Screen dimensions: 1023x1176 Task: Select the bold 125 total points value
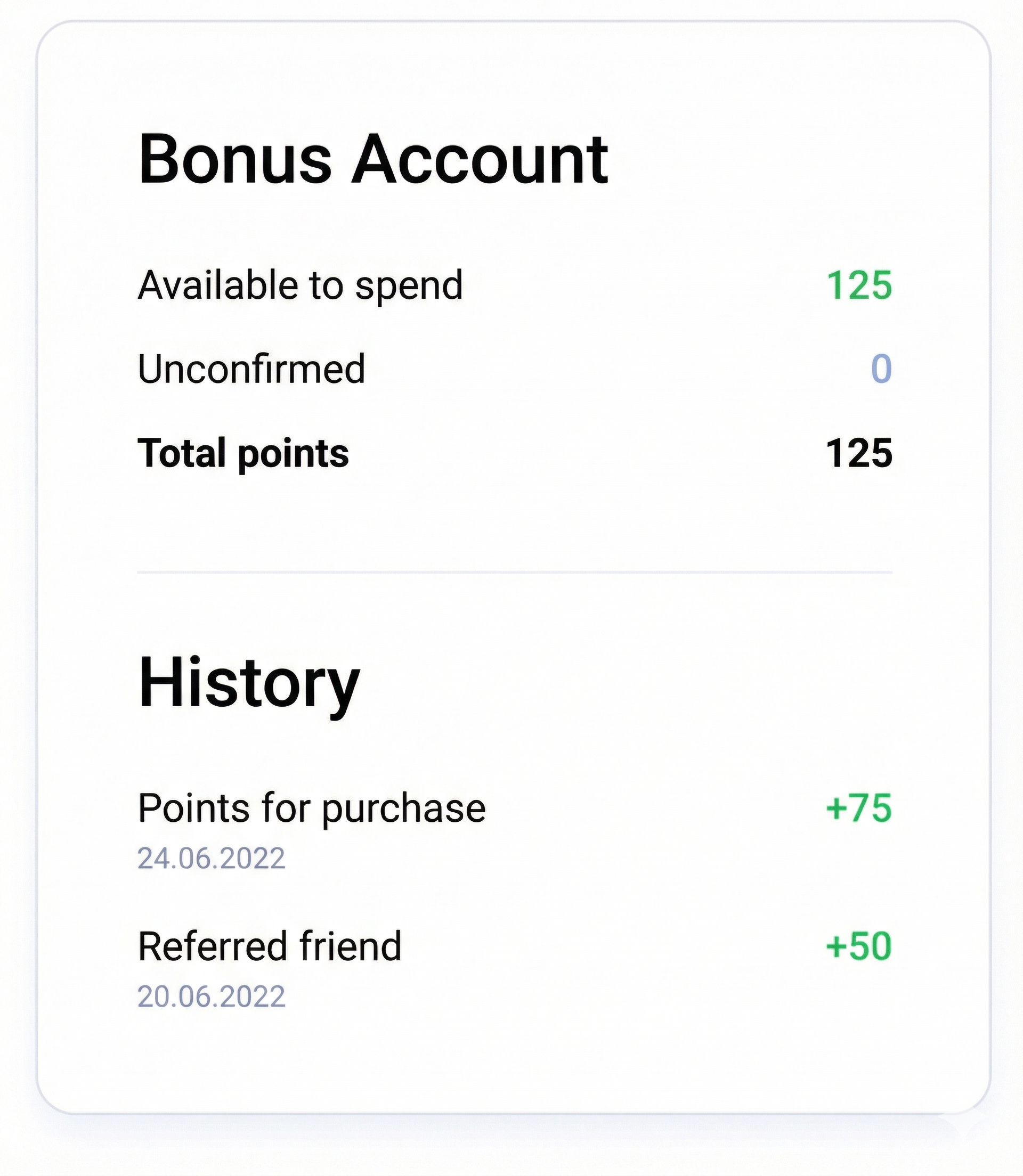(x=859, y=453)
